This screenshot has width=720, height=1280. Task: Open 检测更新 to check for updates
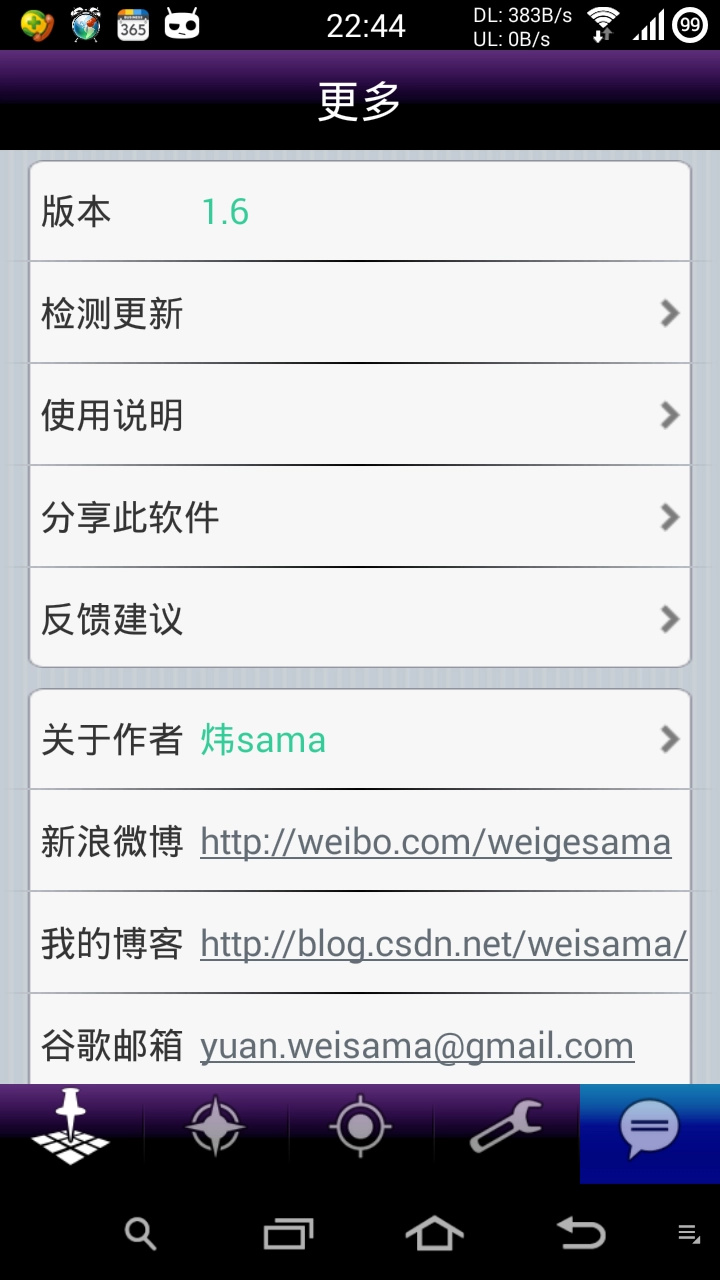point(360,314)
